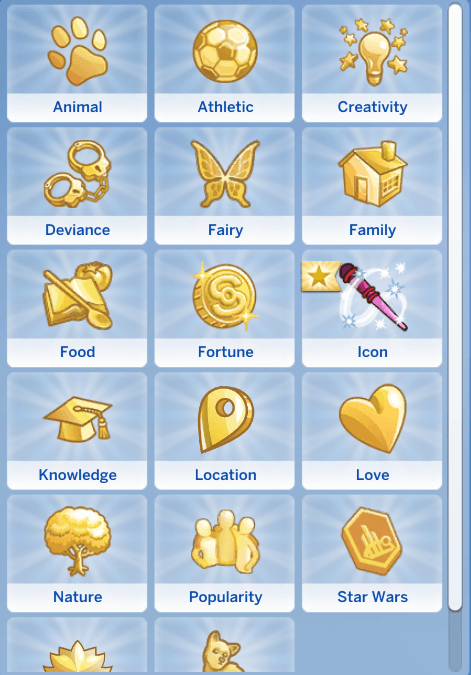Select the Popularity category tile
The width and height of the screenshot is (471, 675).
(x=225, y=553)
